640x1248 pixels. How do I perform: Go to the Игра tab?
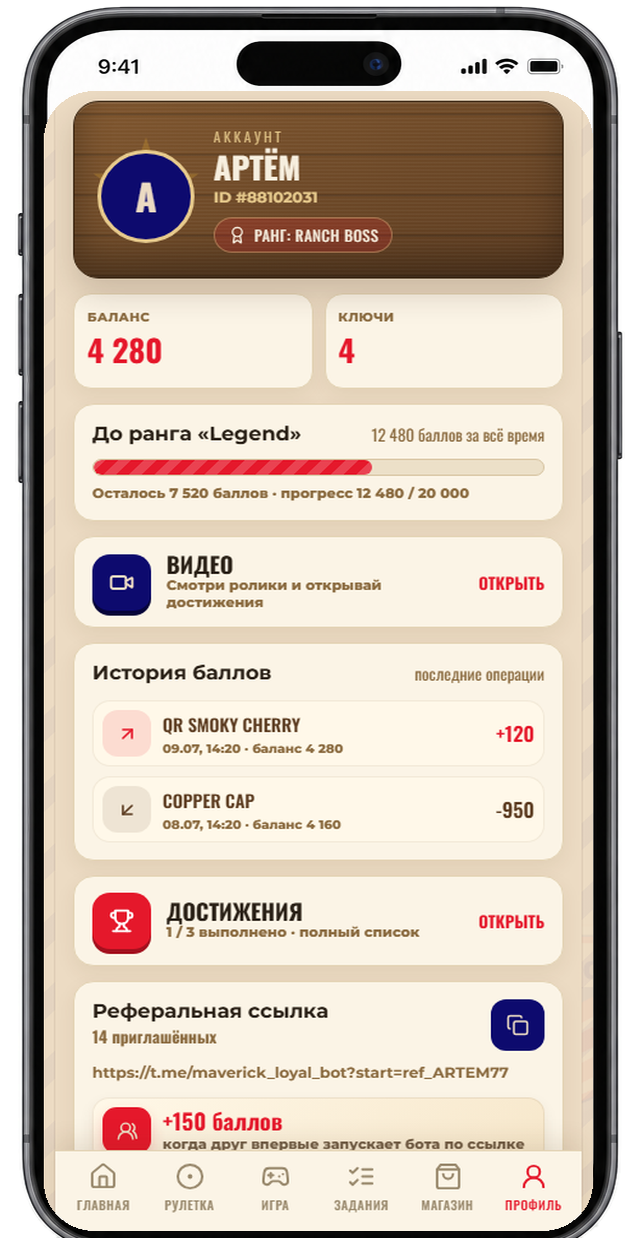[x=275, y=1188]
